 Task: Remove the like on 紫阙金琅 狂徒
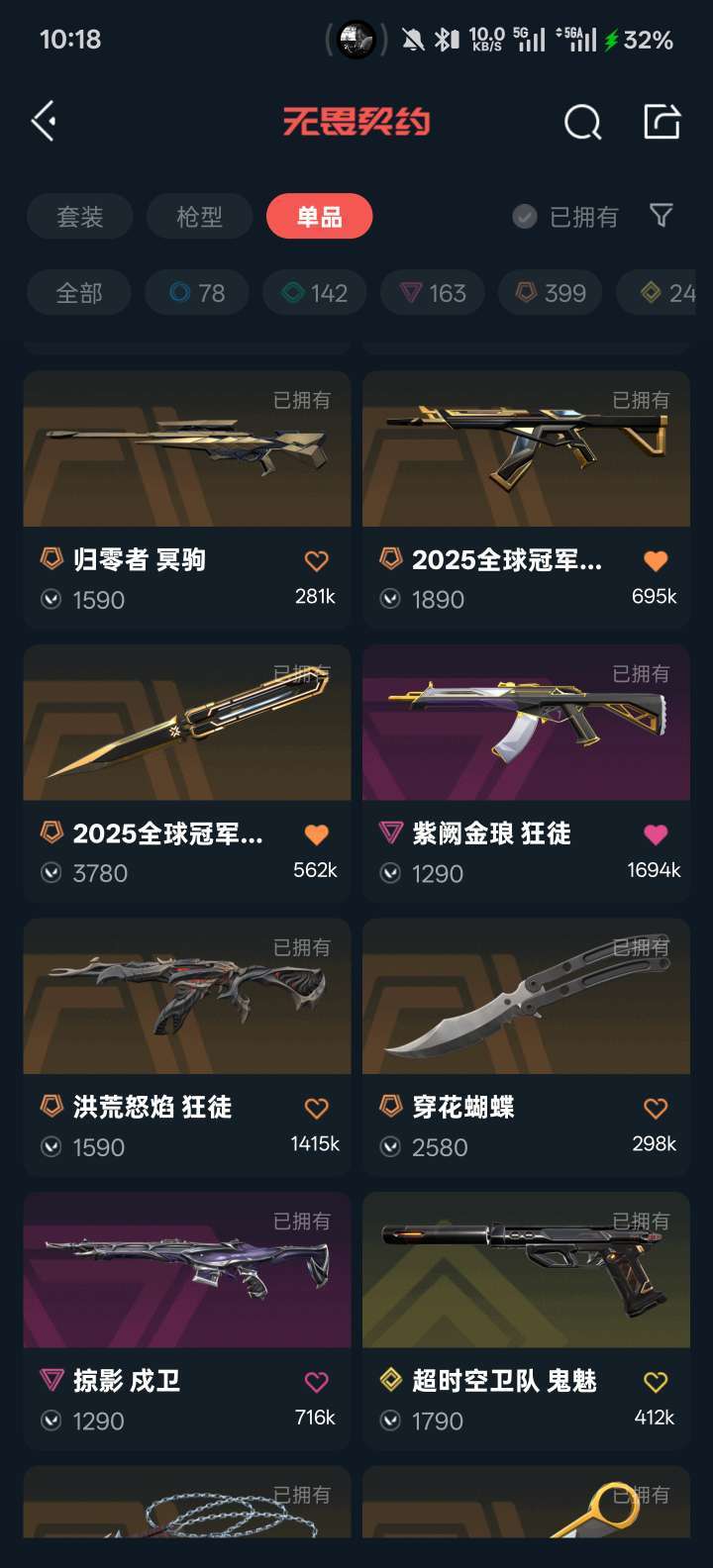tap(656, 834)
